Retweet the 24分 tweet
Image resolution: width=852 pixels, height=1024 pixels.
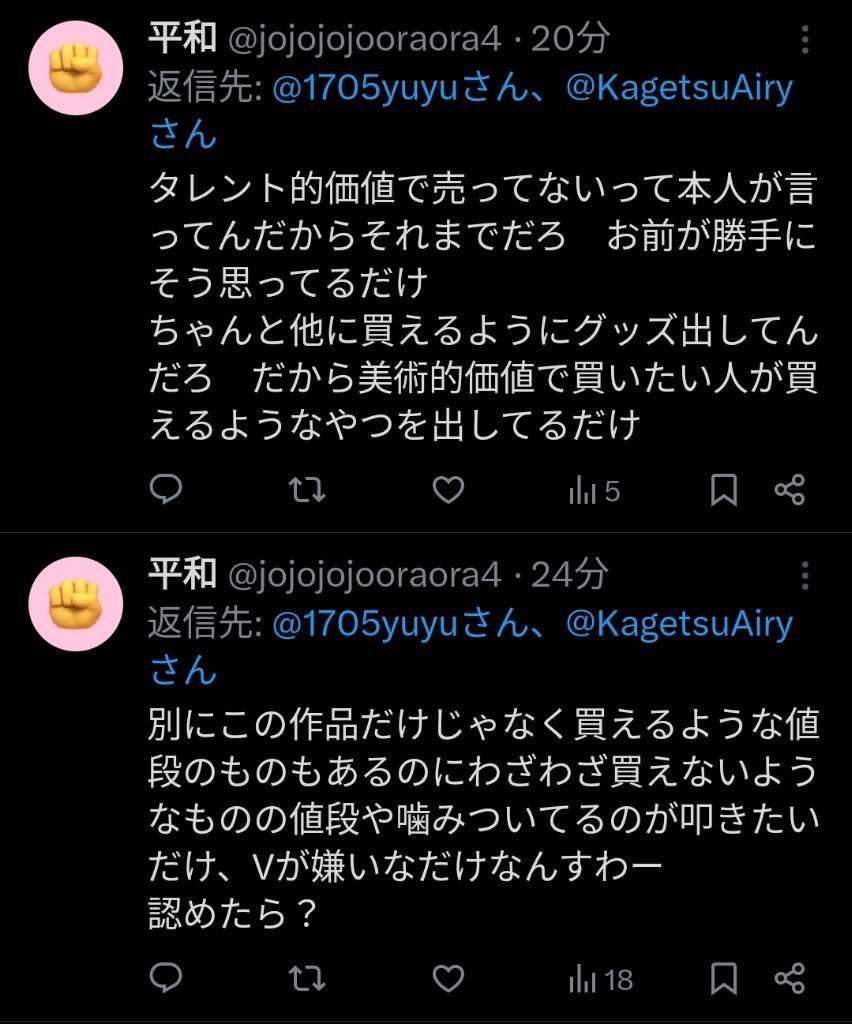pyautogui.click(x=307, y=978)
